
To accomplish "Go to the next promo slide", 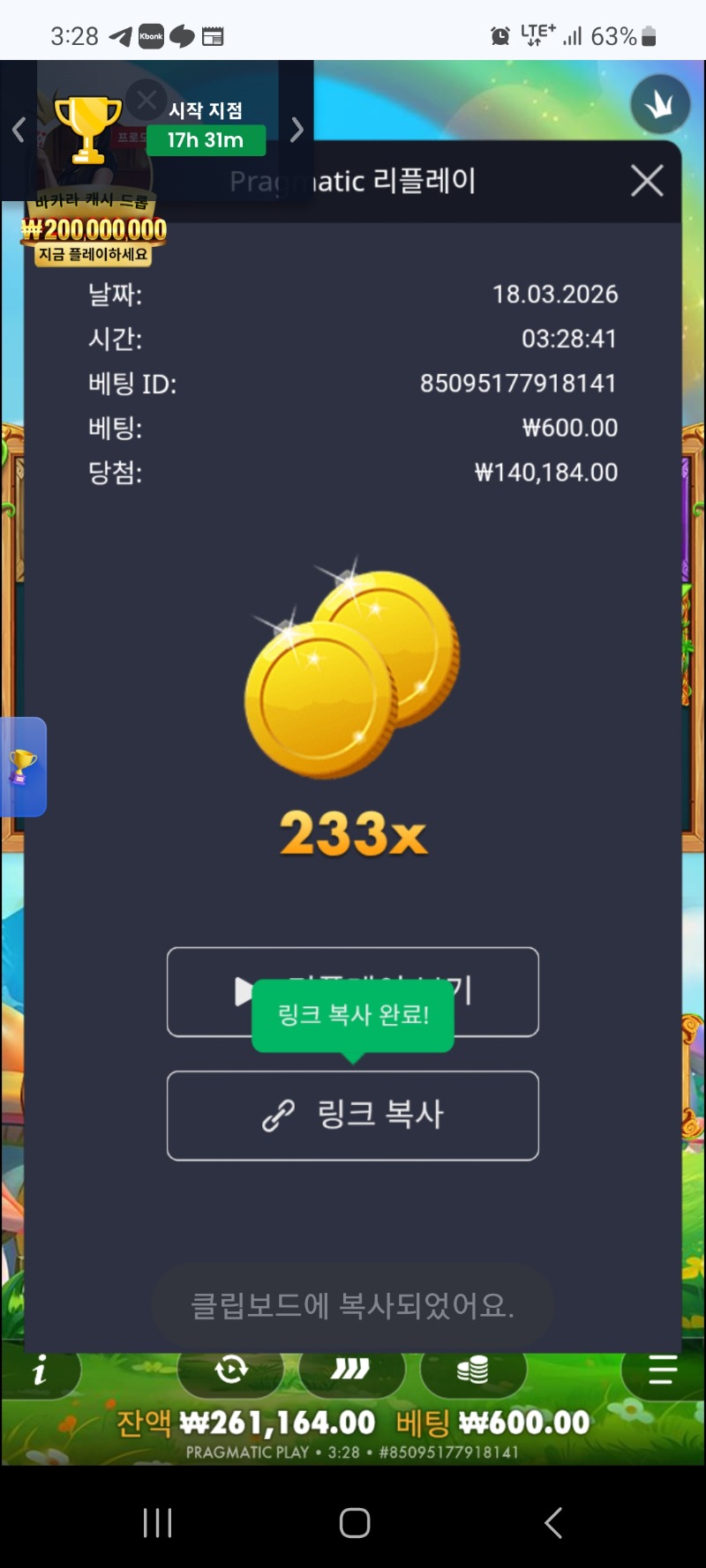I will (297, 131).
